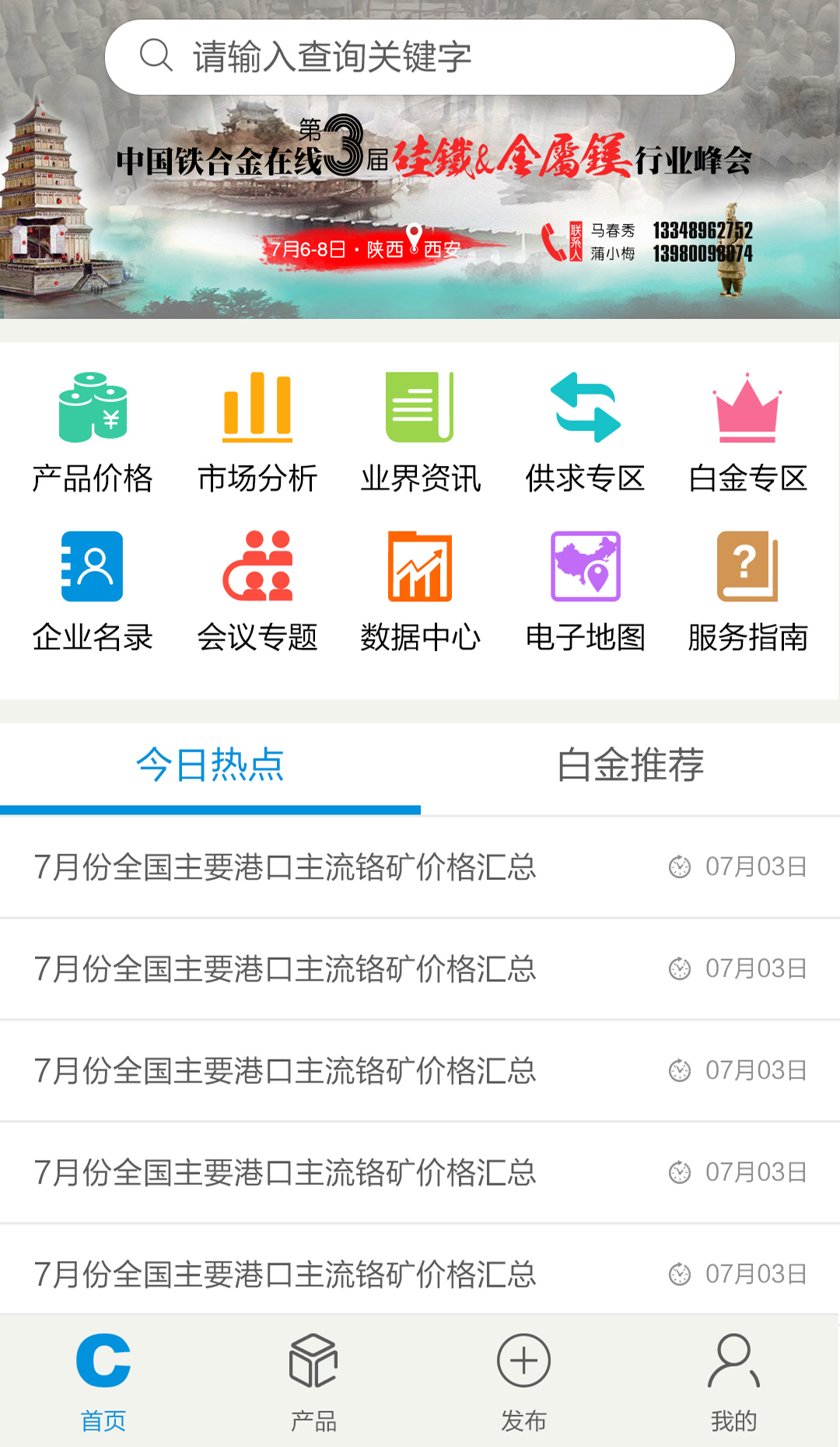Tap the search box for keywords
Image resolution: width=840 pixels, height=1447 pixels.
(x=420, y=57)
